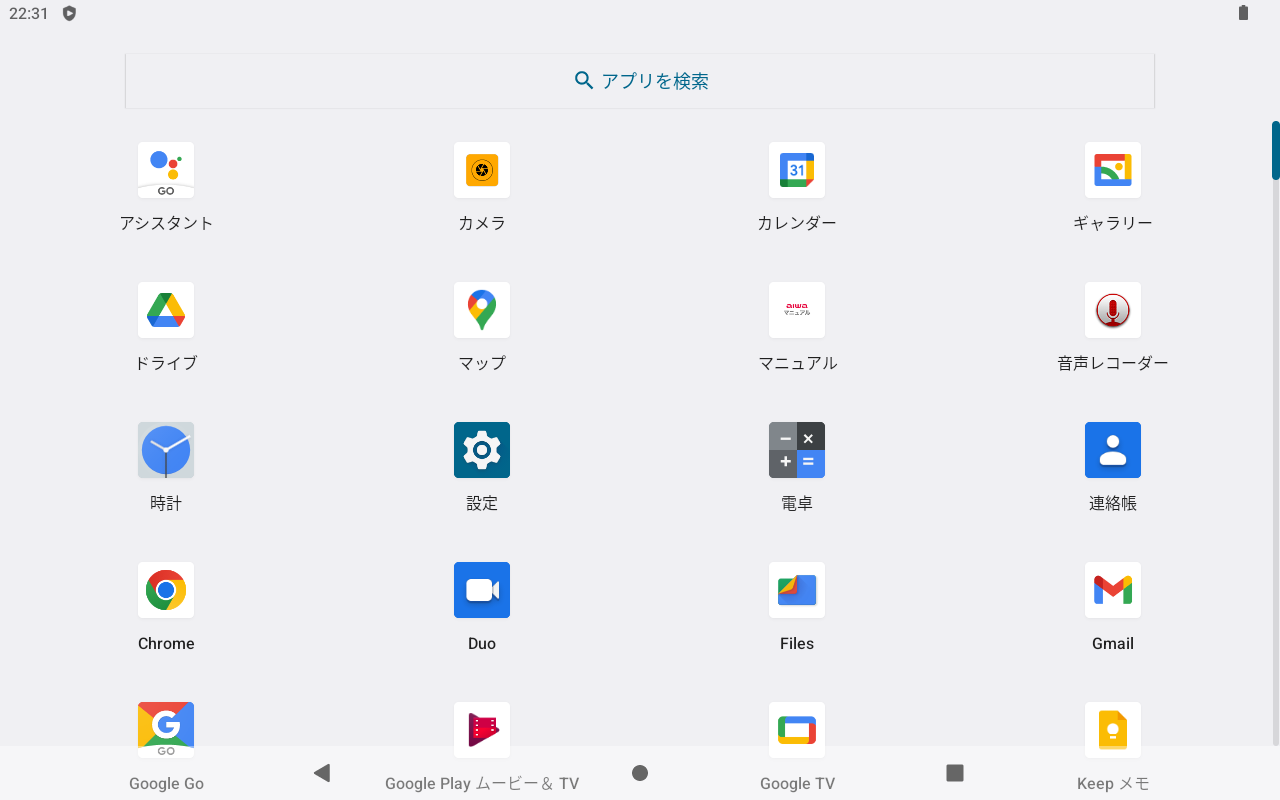Tap the navigation bar's back button
Viewport: 1280px width, 800px height.
click(322, 773)
